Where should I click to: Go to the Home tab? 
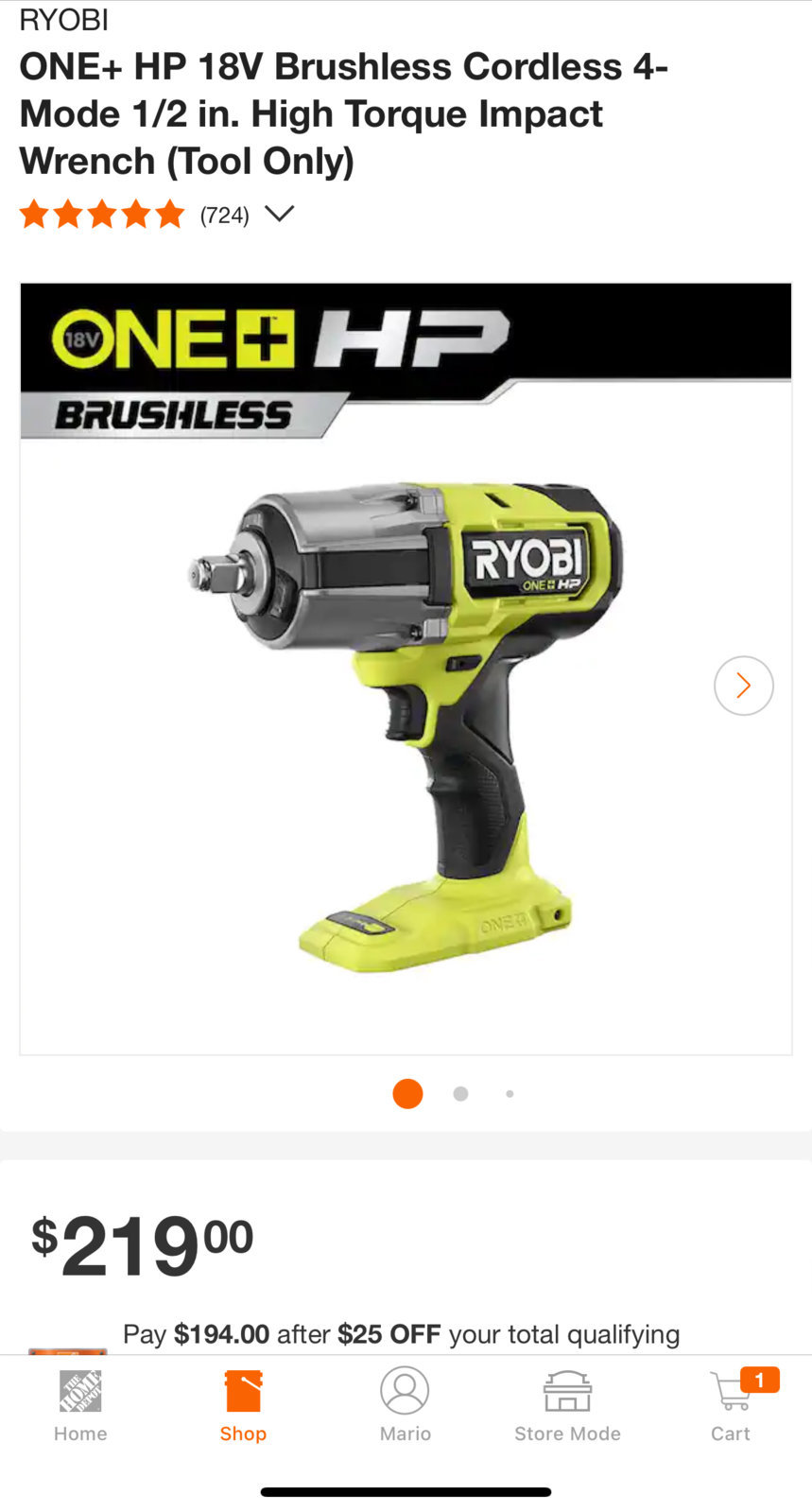tap(80, 1406)
